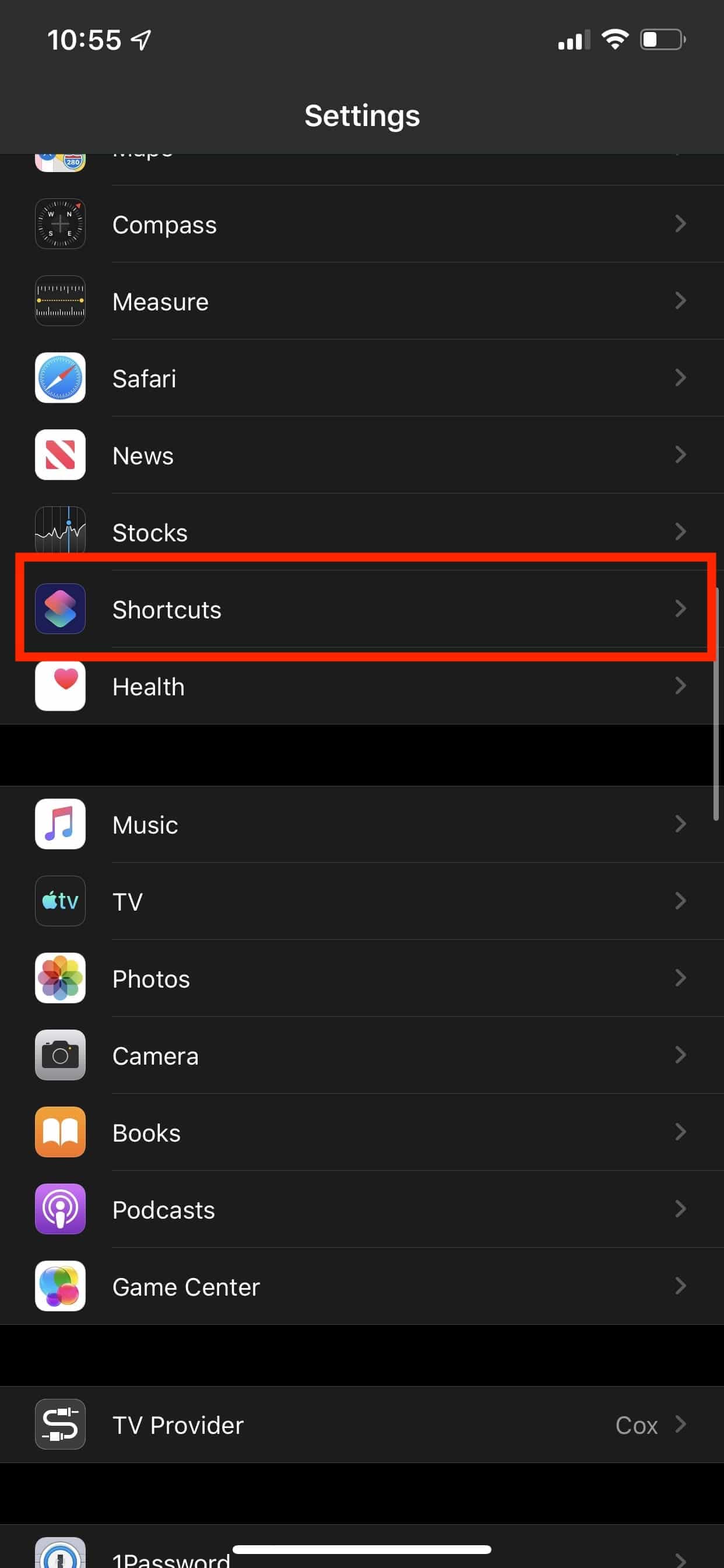Open Health settings
724x1568 pixels.
click(362, 686)
